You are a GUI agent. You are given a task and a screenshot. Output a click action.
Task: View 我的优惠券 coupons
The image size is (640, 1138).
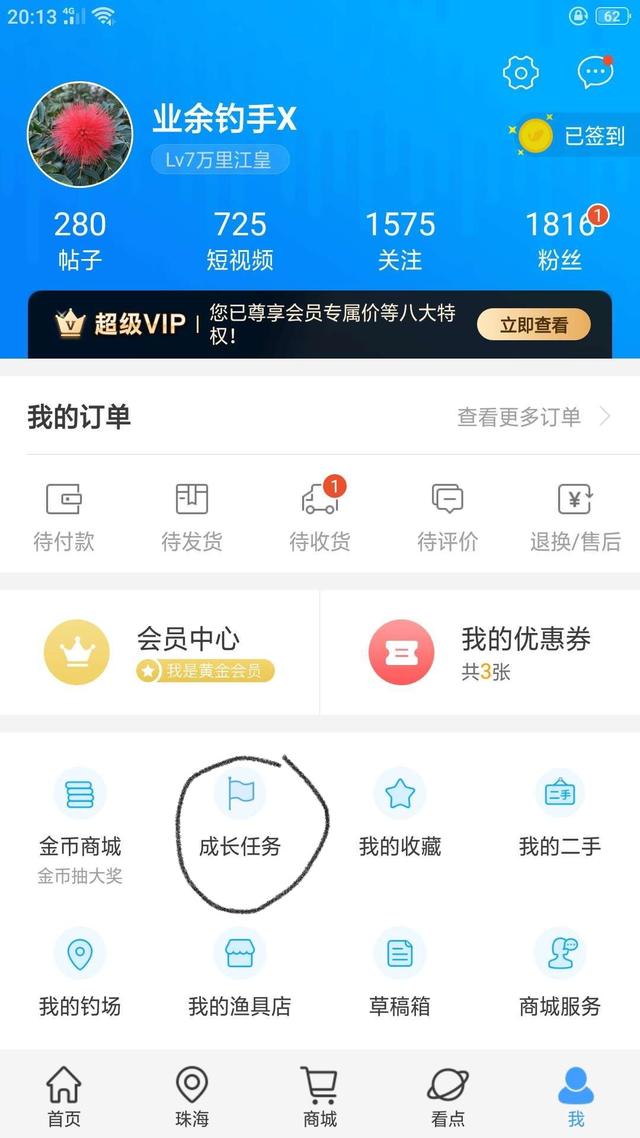pos(480,653)
